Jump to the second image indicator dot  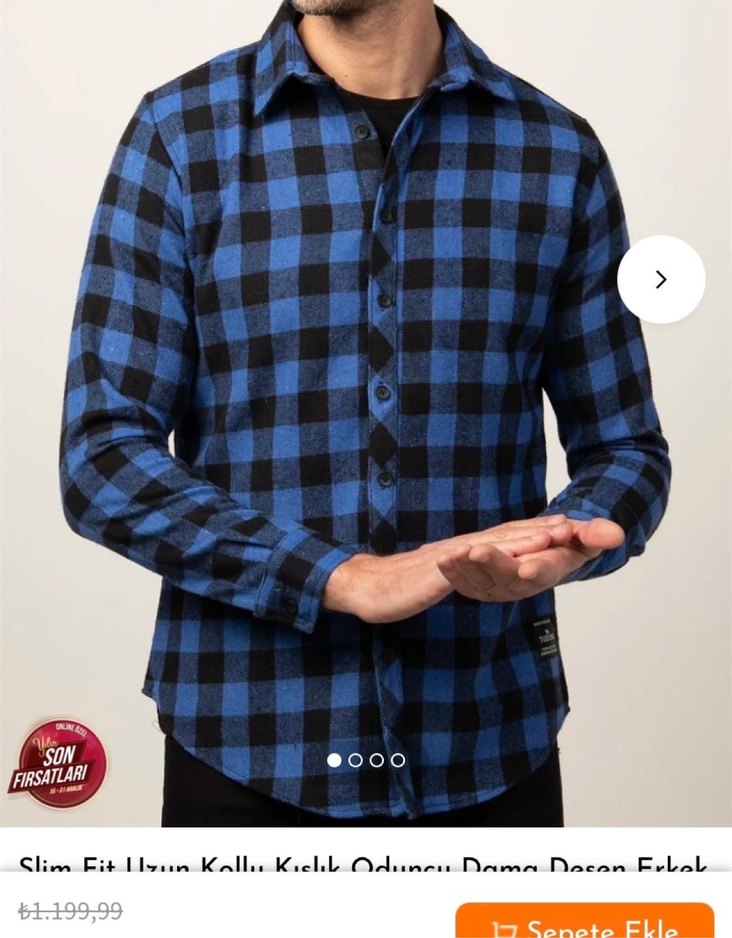tap(355, 760)
